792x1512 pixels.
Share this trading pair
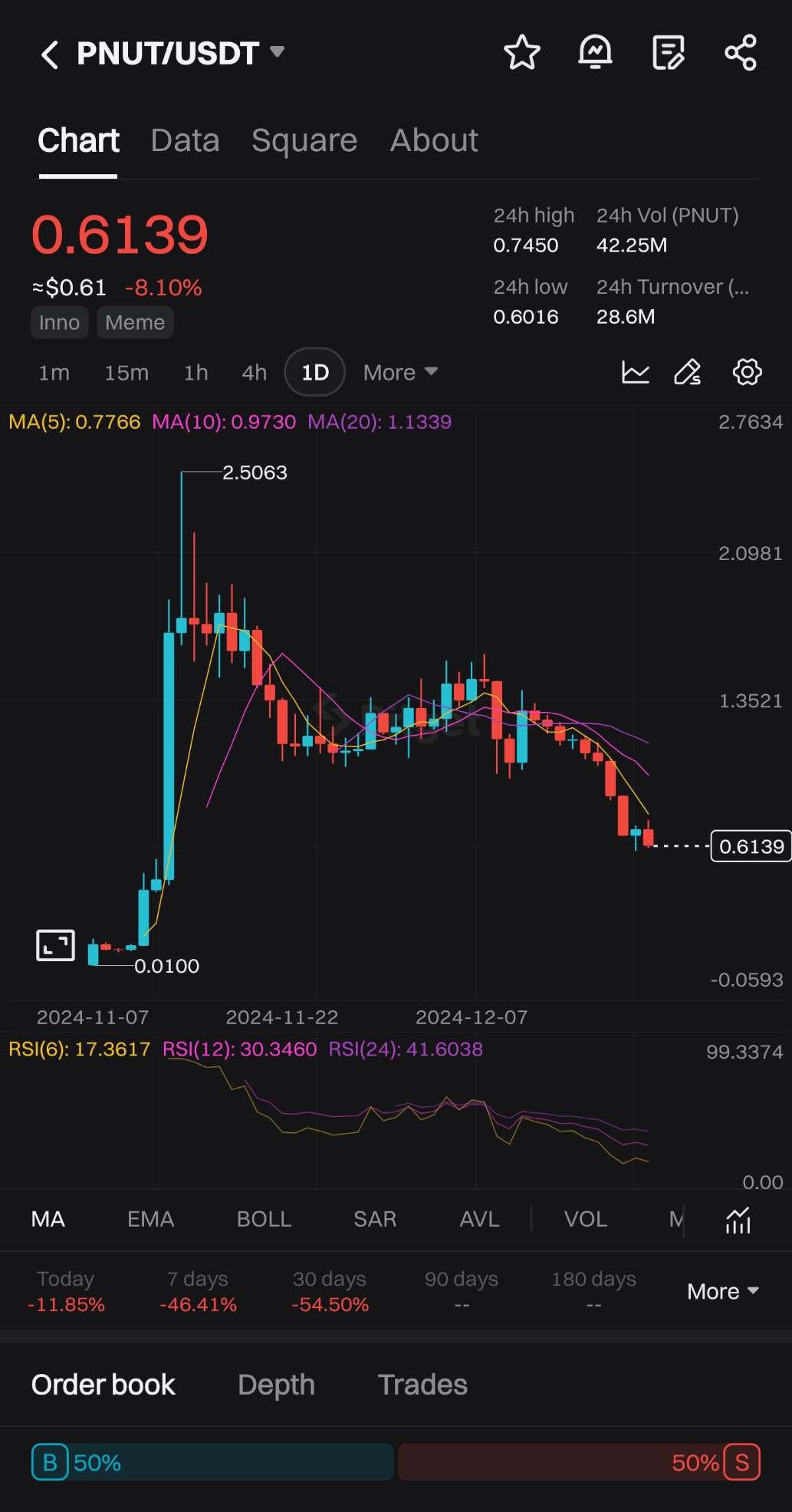point(741,53)
